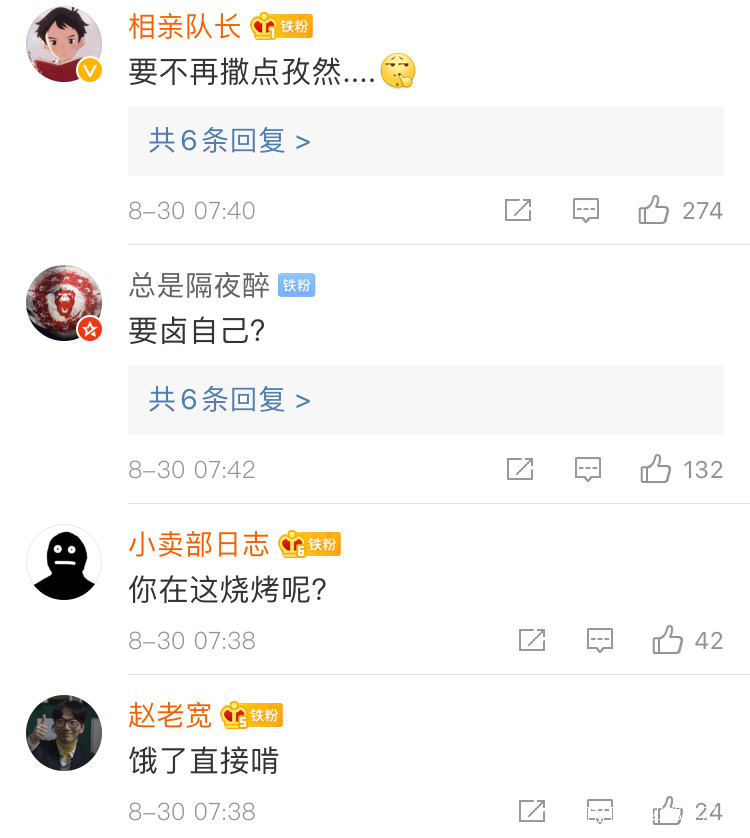Like 赵老宽's comment
750x838 pixels.
[667, 811]
